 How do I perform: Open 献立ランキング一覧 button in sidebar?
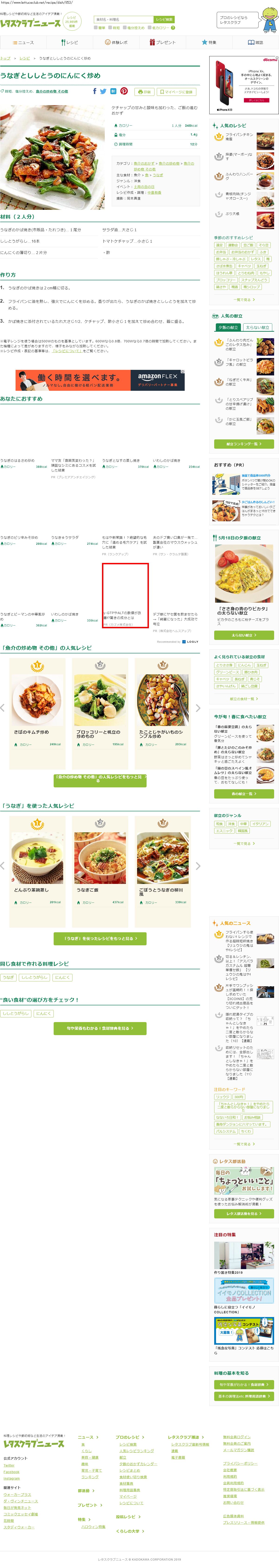pyautogui.click(x=244, y=444)
